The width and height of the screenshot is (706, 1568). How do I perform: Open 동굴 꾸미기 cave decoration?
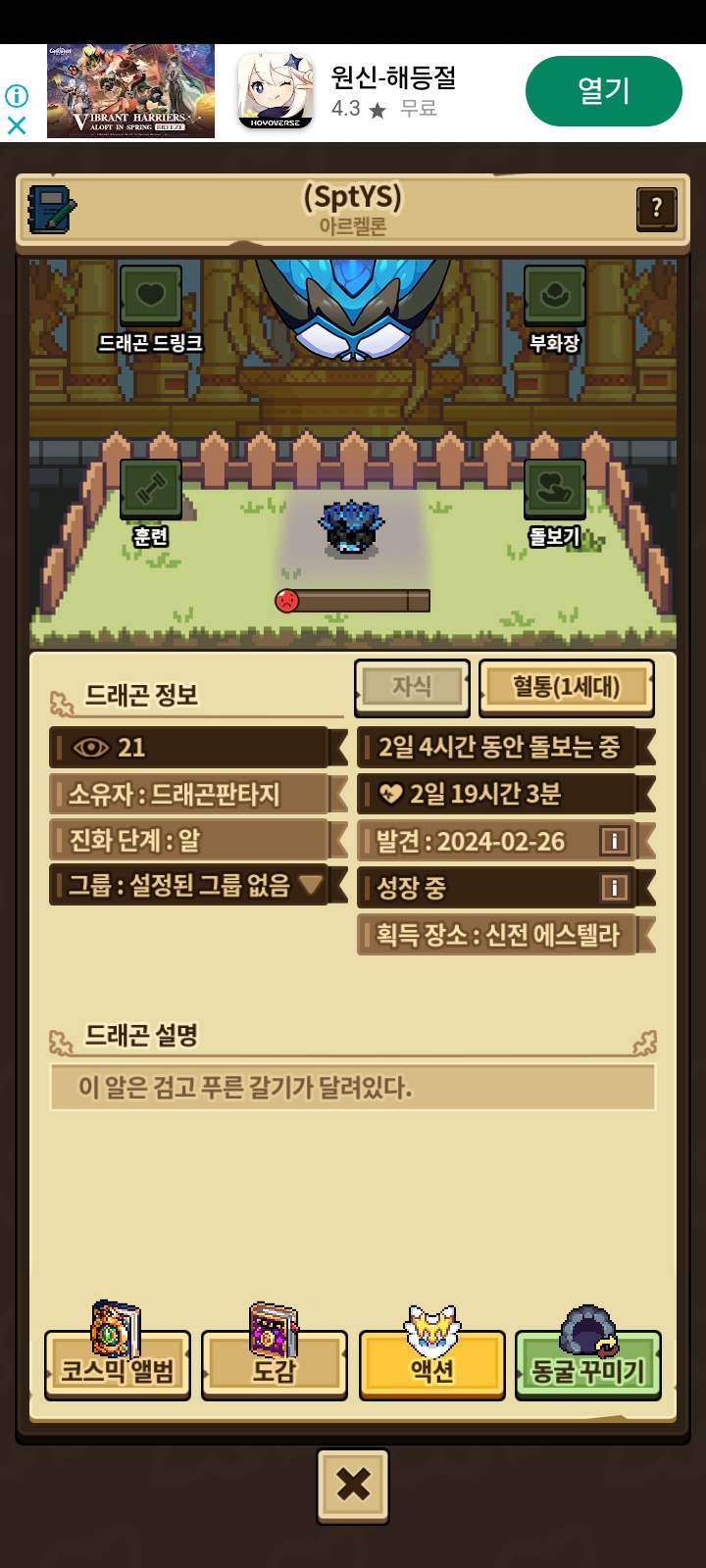point(588,1363)
